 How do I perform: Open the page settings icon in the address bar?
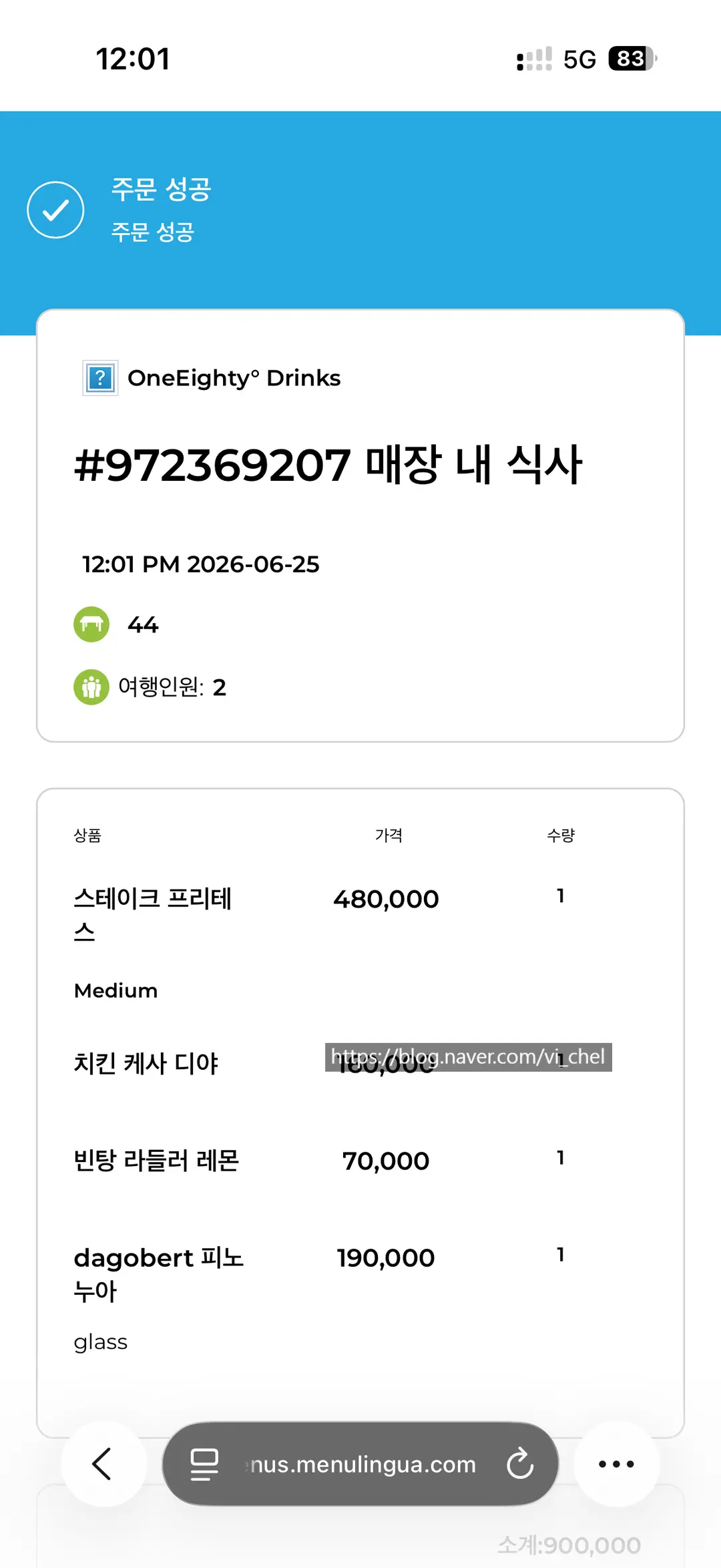(204, 1464)
